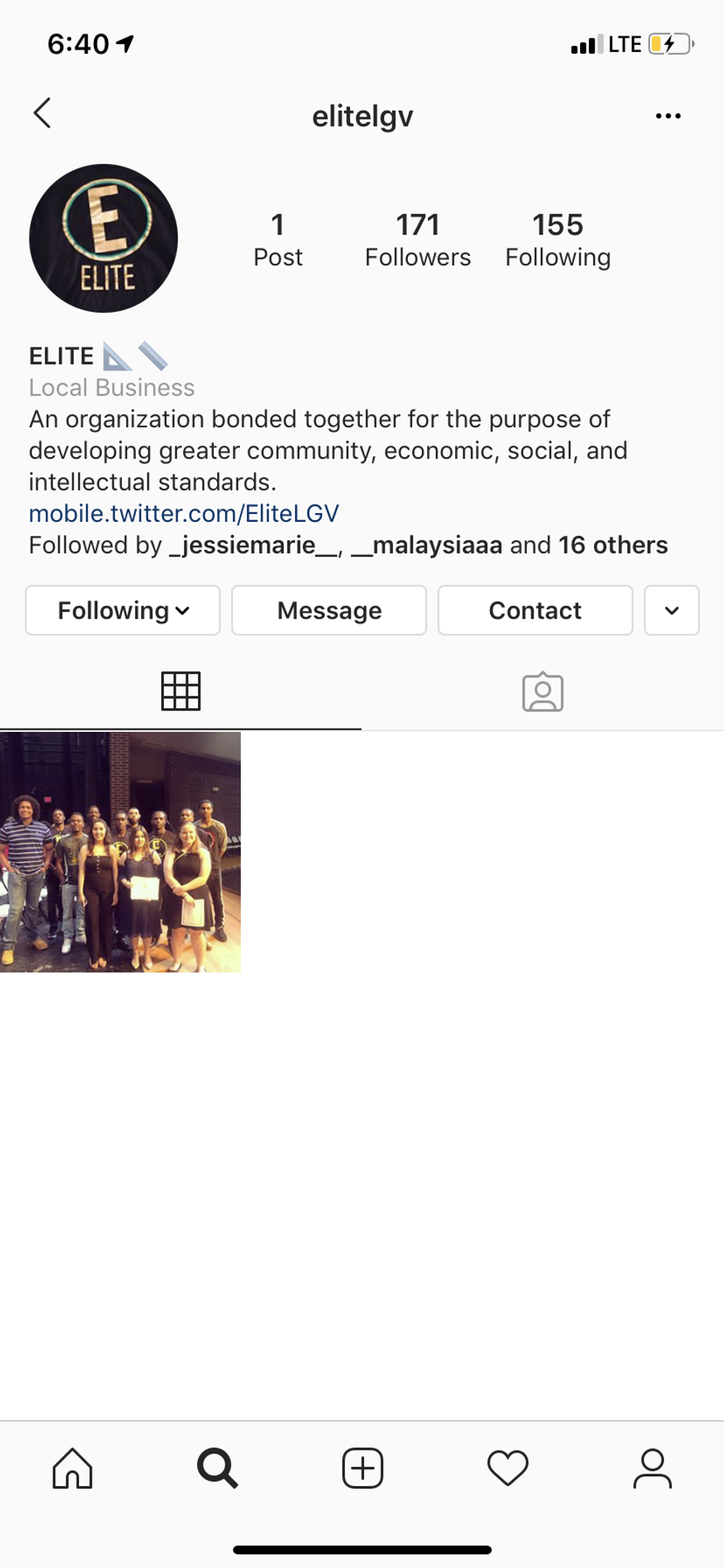Tap the Contact button

[535, 611]
